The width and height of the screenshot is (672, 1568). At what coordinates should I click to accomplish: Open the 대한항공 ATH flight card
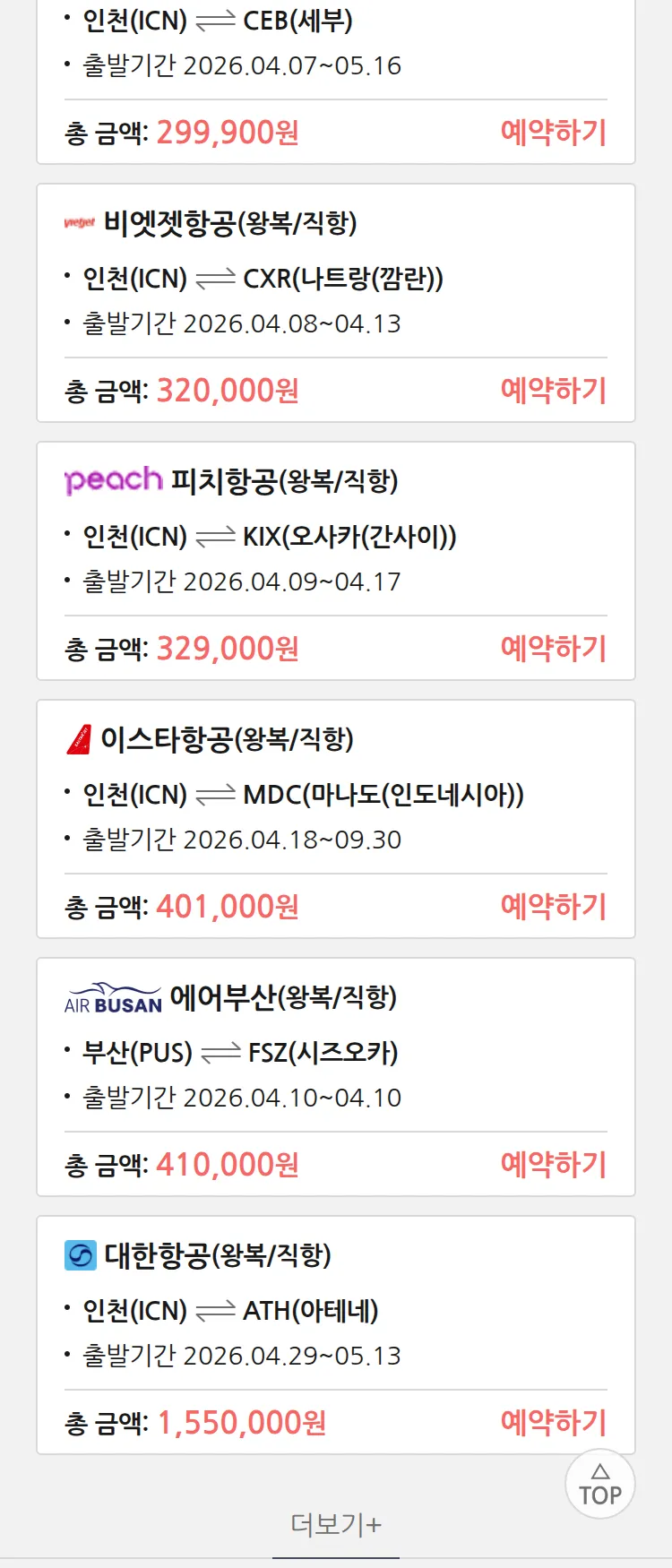click(x=335, y=1310)
